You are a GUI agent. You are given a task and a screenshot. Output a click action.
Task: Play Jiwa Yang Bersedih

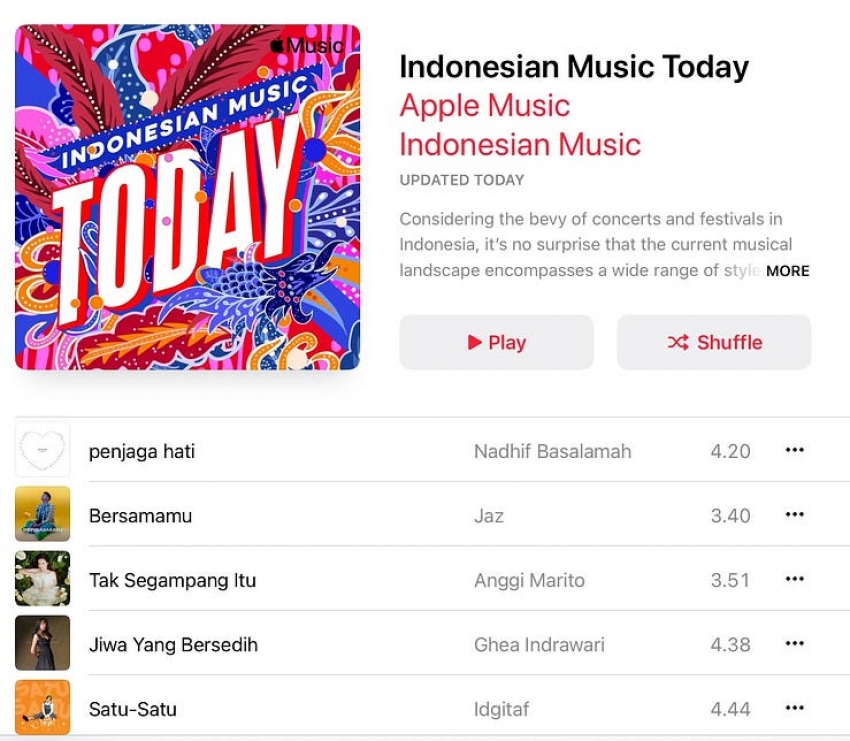(173, 645)
